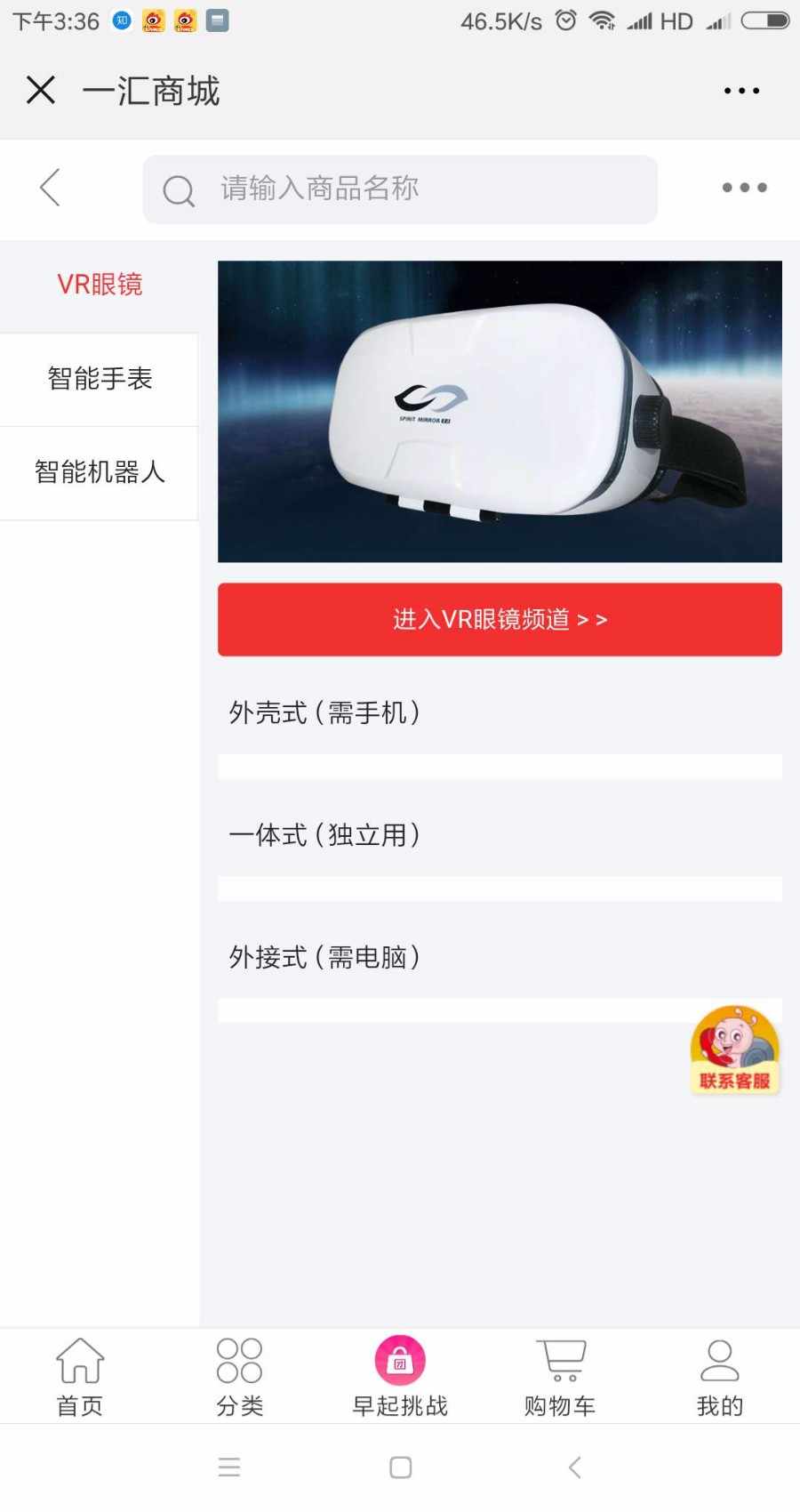Open the 分类 categories grid icon
The height and width of the screenshot is (1512, 800).
(x=239, y=1374)
